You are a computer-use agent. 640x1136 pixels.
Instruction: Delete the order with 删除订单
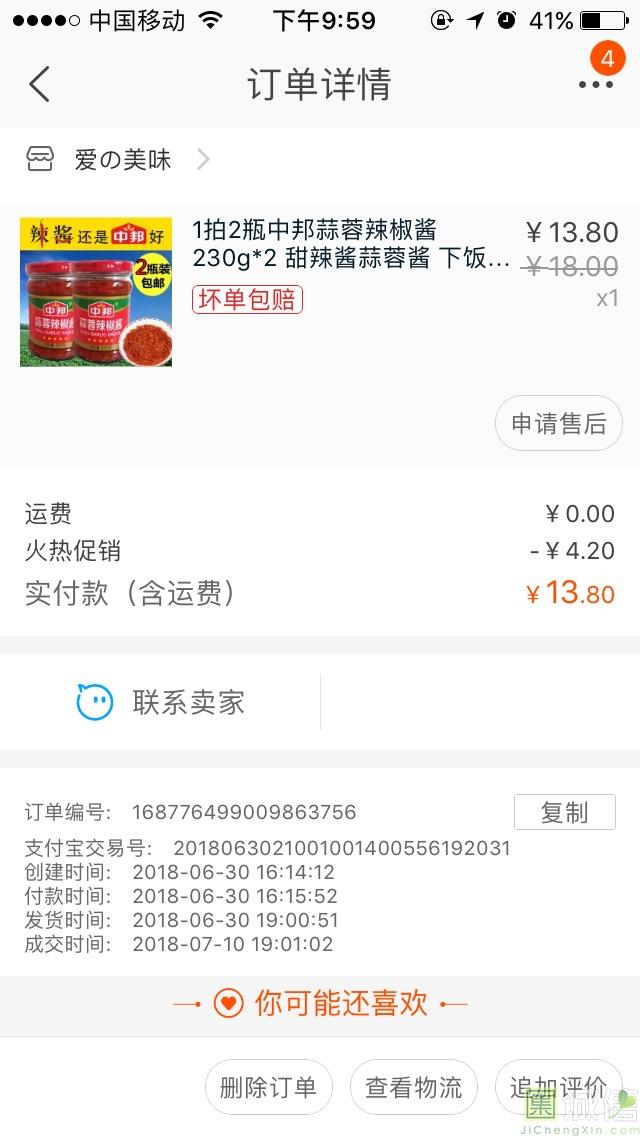point(268,1087)
